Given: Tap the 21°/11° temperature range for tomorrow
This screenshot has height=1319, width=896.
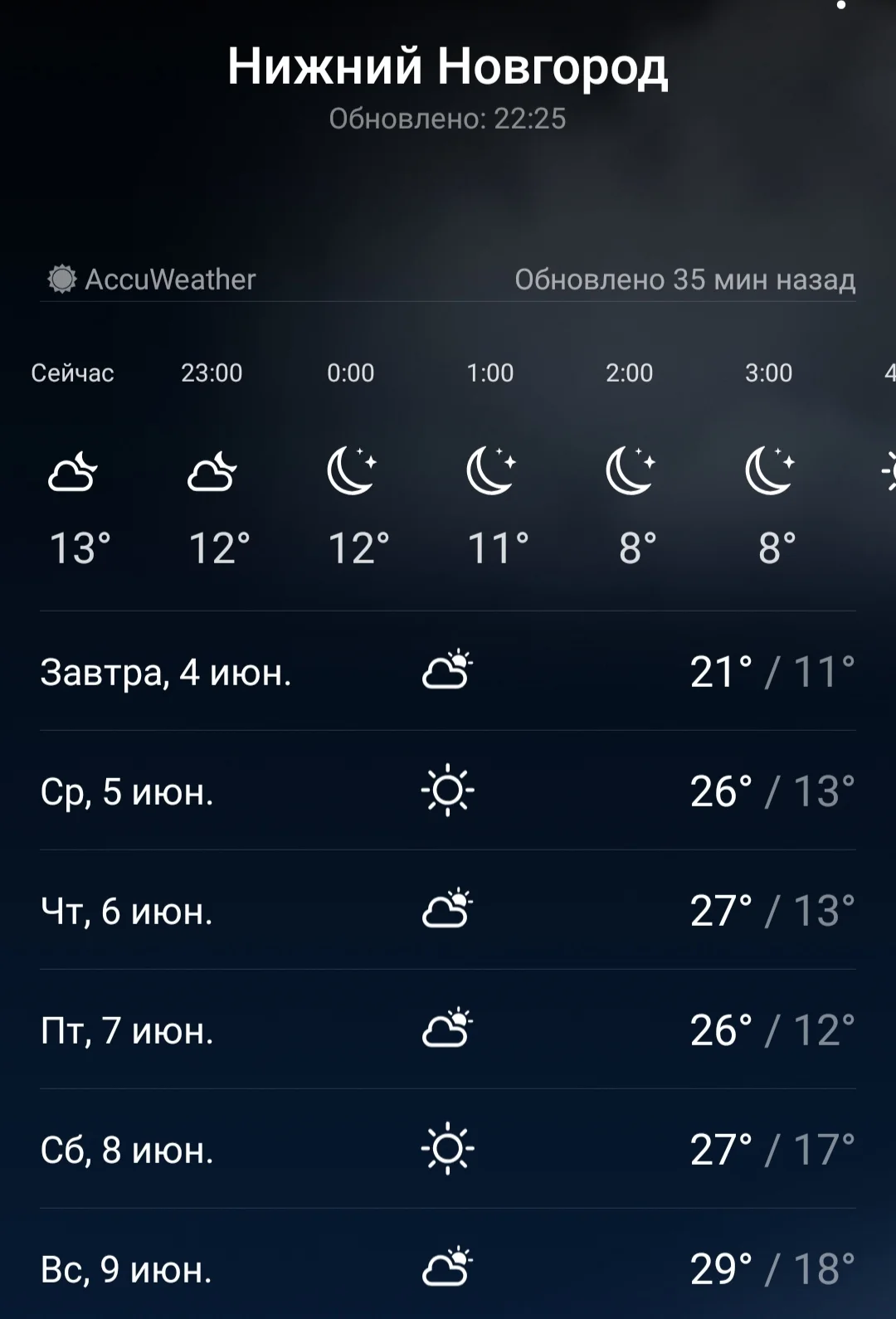Looking at the screenshot, I should [770, 670].
